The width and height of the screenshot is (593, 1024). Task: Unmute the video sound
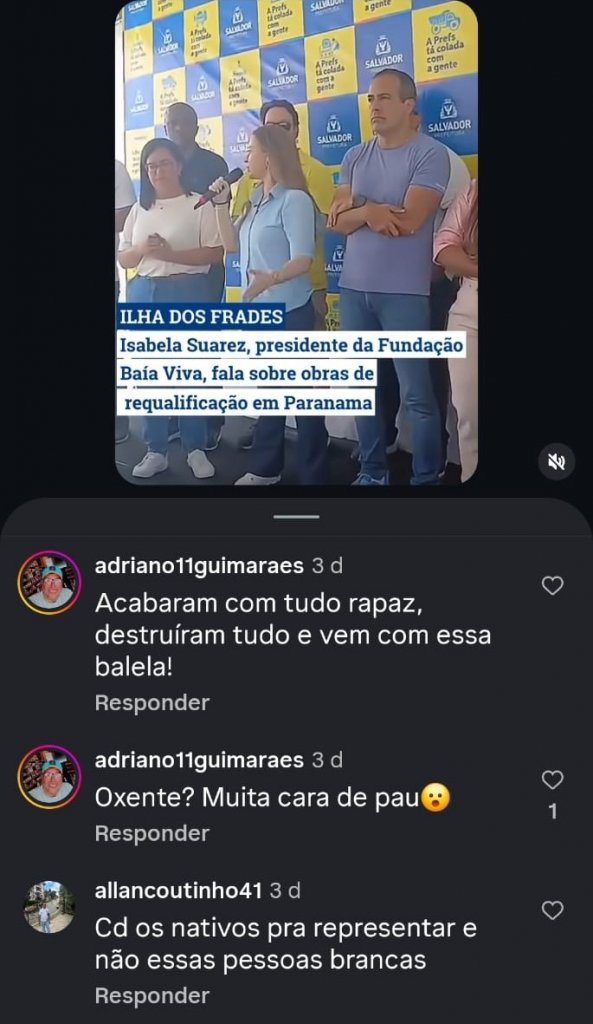556,462
